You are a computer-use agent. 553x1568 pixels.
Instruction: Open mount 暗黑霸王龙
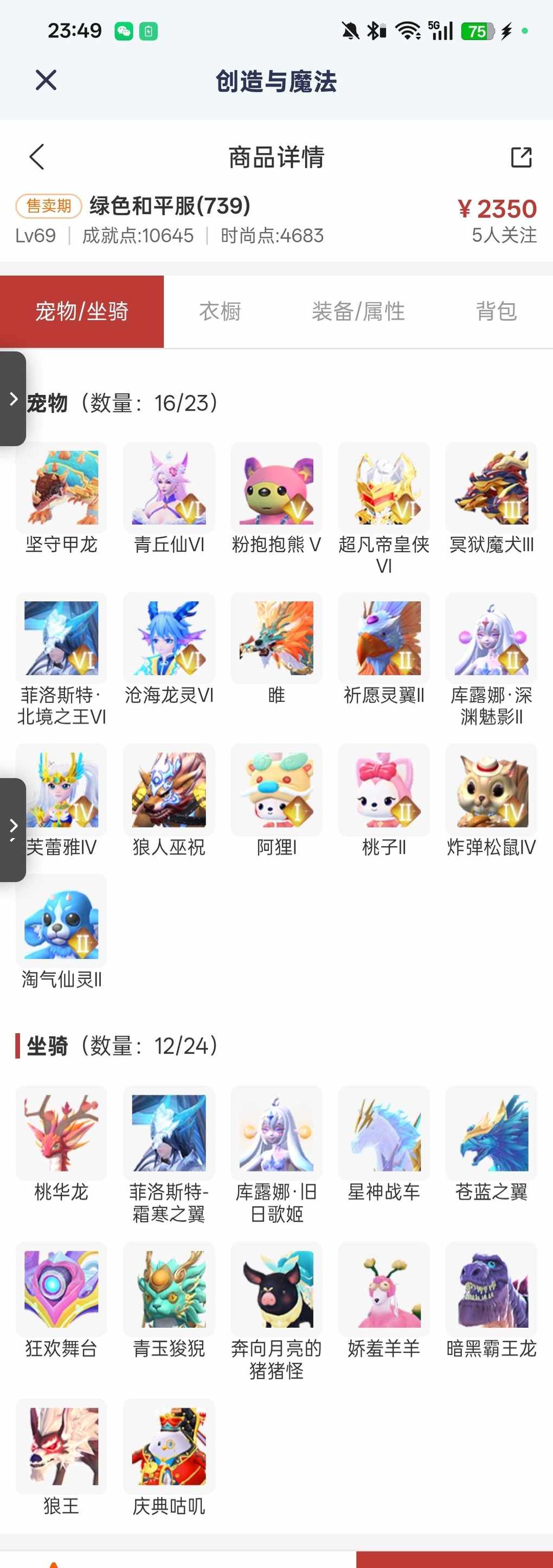(491, 1289)
